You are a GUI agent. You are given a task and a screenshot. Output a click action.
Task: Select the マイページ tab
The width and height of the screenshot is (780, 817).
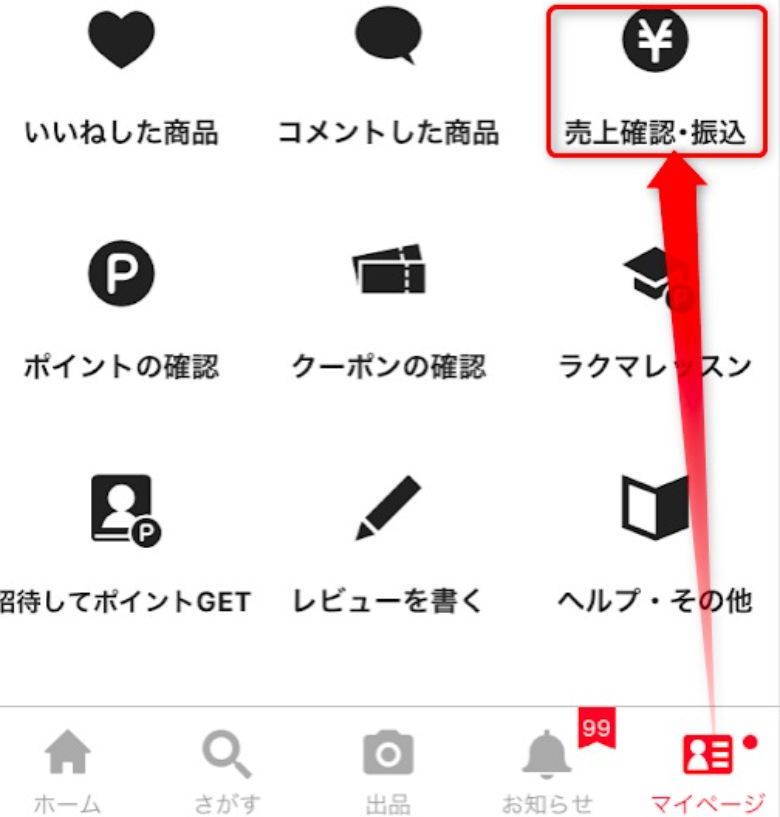point(708,770)
